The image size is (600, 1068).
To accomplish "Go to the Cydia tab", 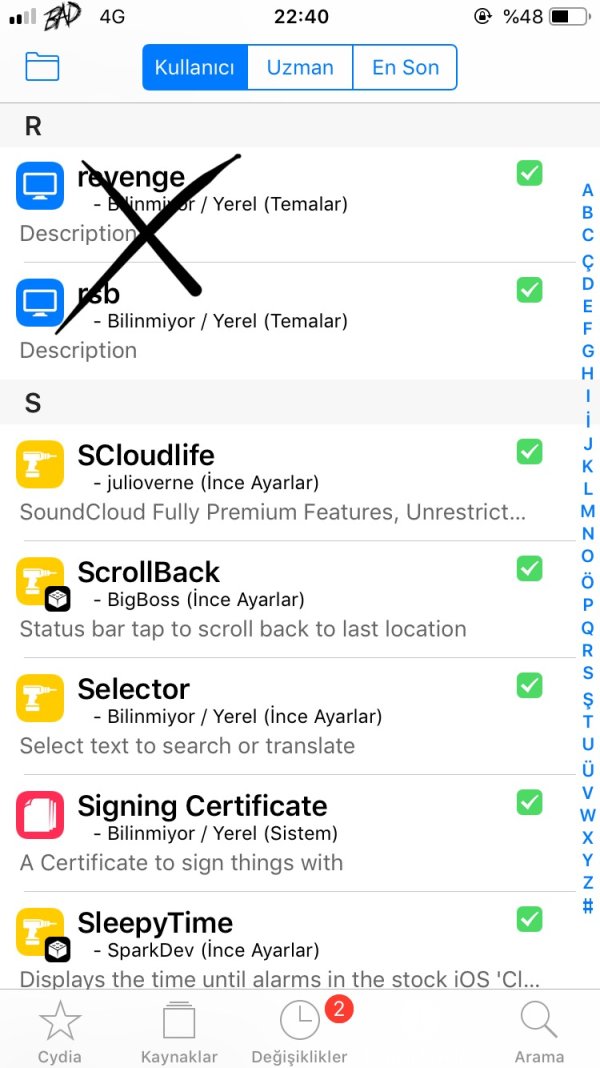I will [60, 1032].
